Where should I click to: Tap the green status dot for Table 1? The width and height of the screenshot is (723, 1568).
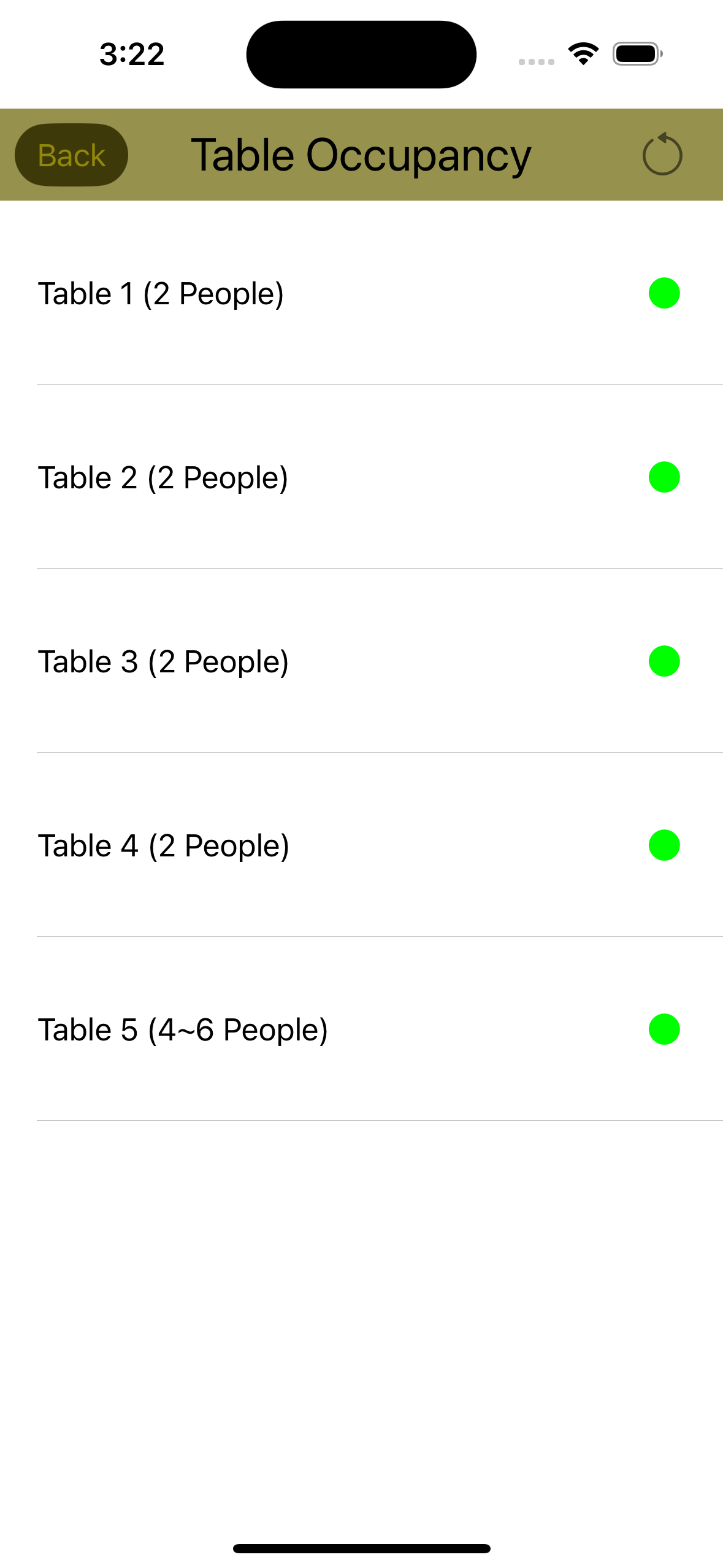664,293
